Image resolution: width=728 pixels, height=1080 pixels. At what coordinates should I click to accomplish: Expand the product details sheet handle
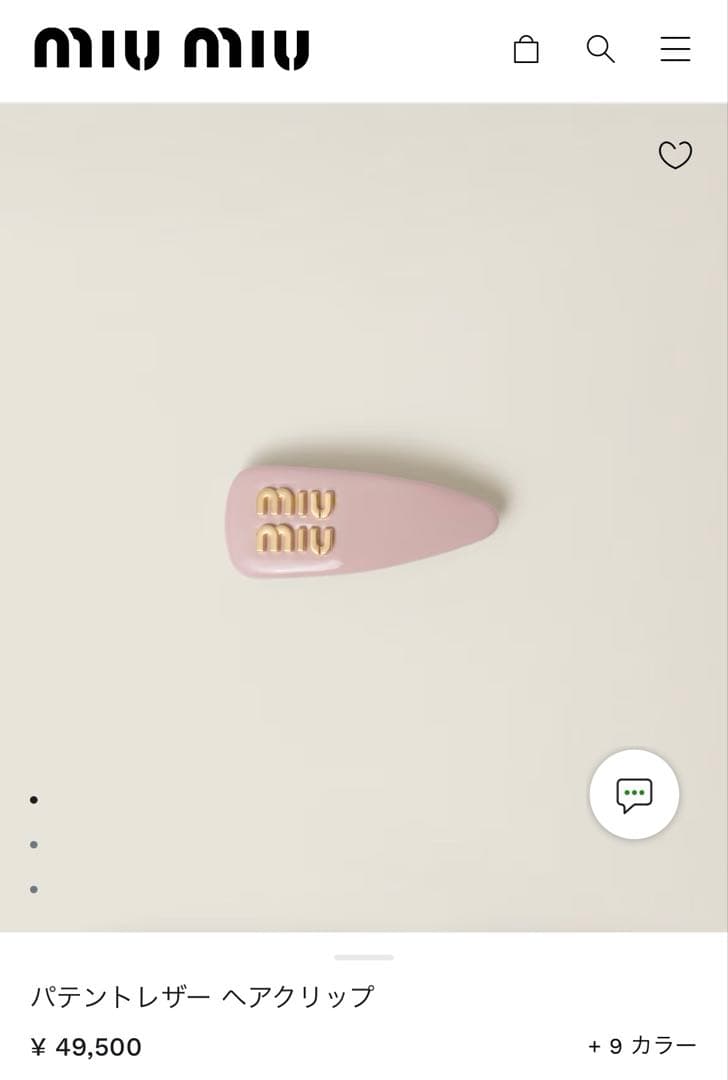364,957
